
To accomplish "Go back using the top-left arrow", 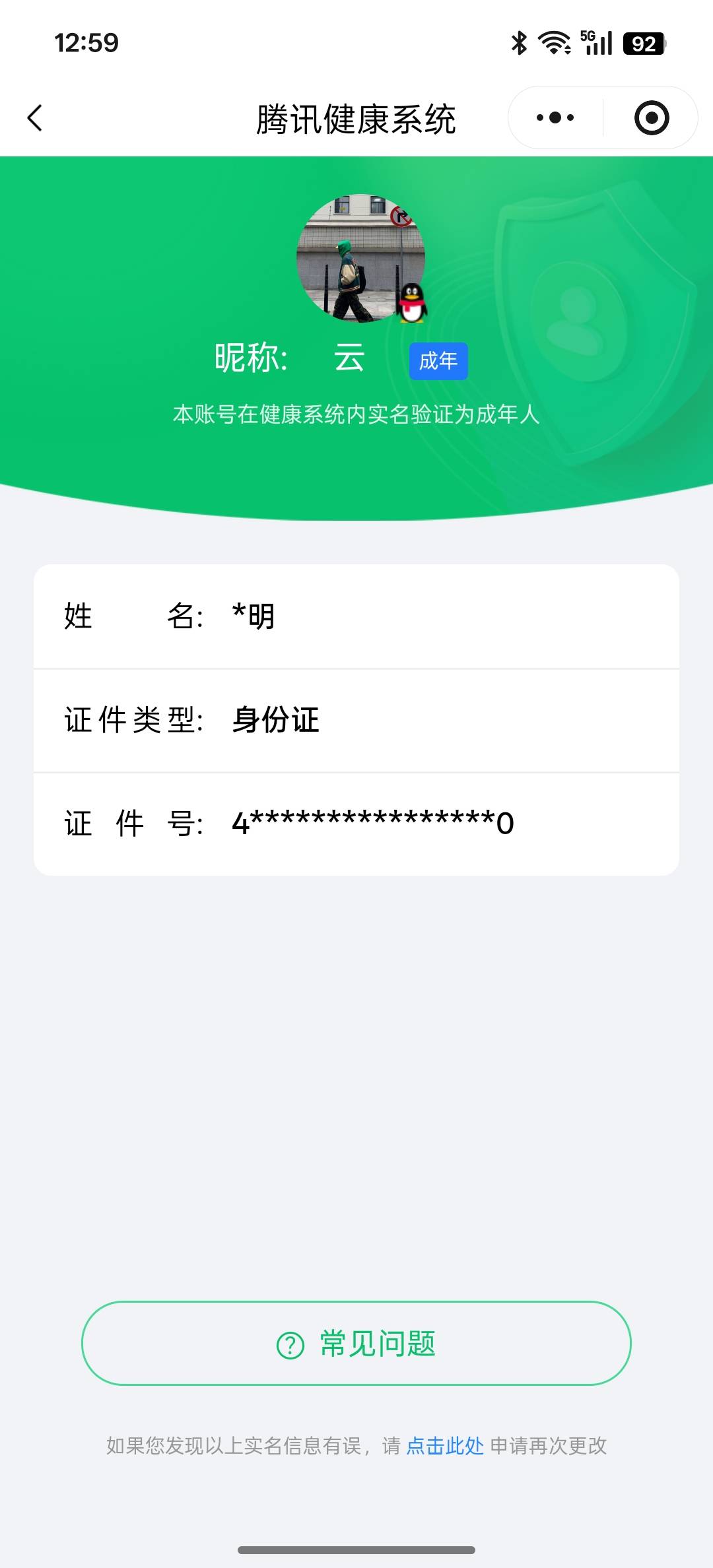I will [x=35, y=118].
